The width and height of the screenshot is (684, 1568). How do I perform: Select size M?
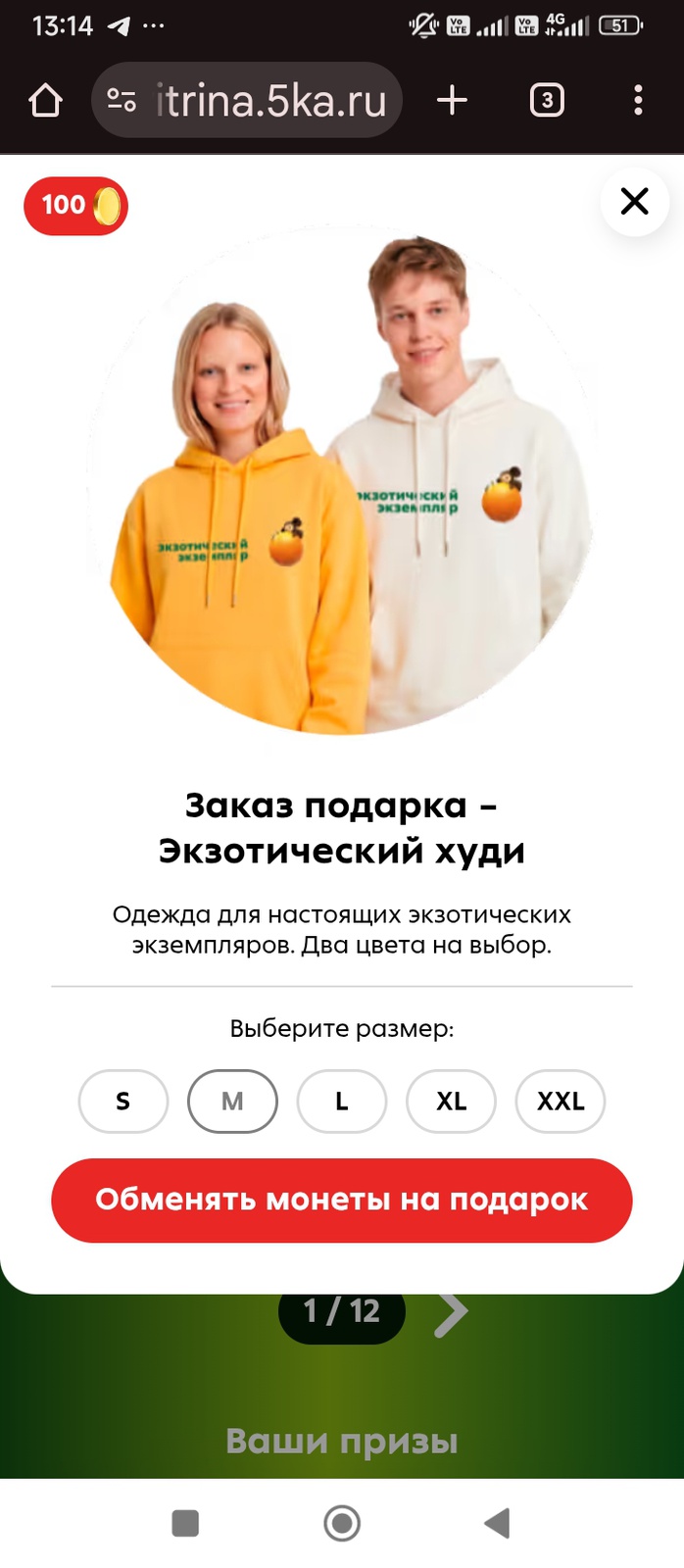232,1101
